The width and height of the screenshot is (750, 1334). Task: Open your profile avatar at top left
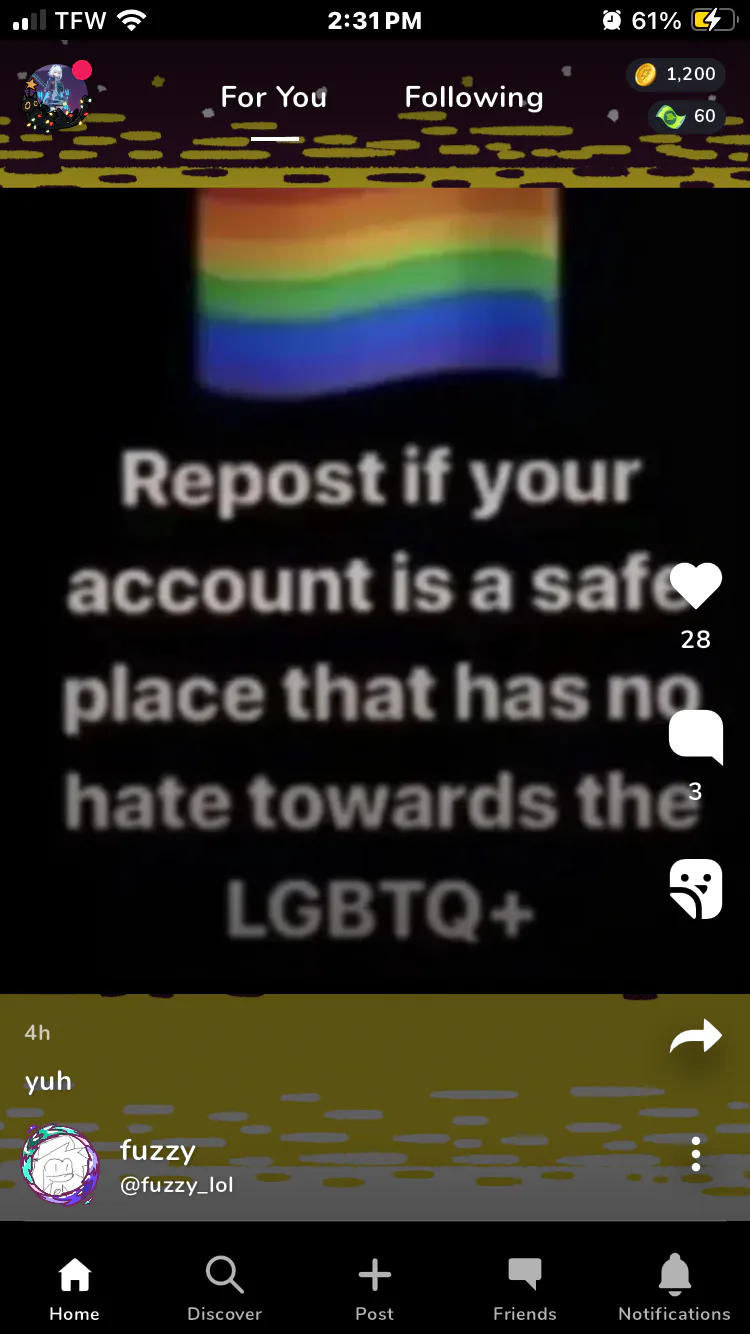(56, 98)
